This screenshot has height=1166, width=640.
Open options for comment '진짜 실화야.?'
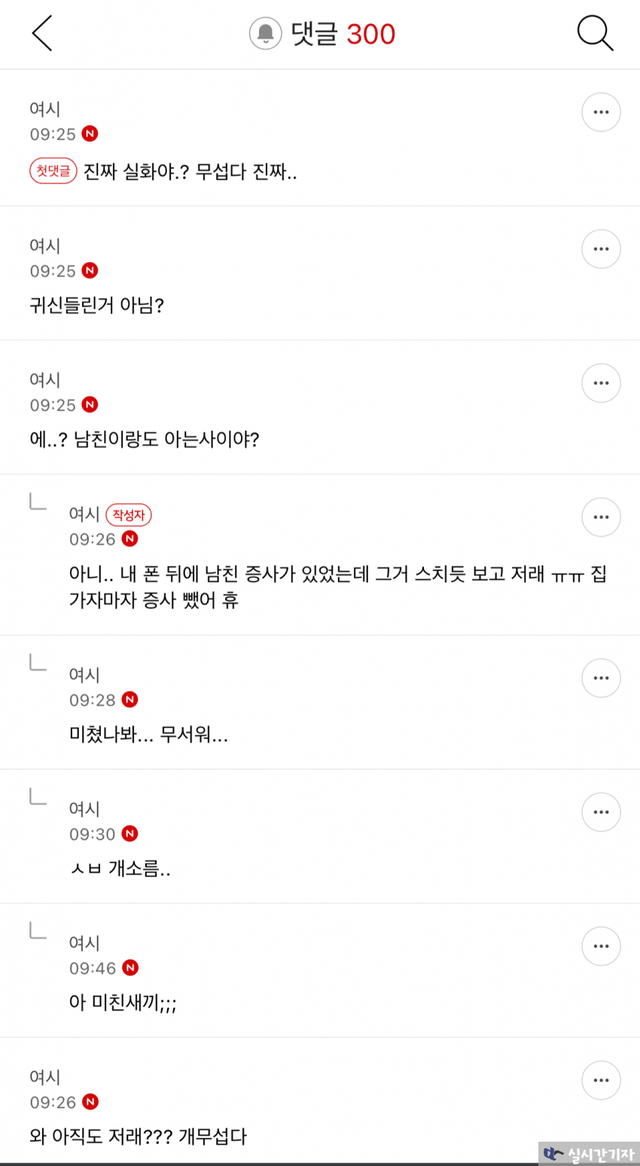pyautogui.click(x=601, y=113)
